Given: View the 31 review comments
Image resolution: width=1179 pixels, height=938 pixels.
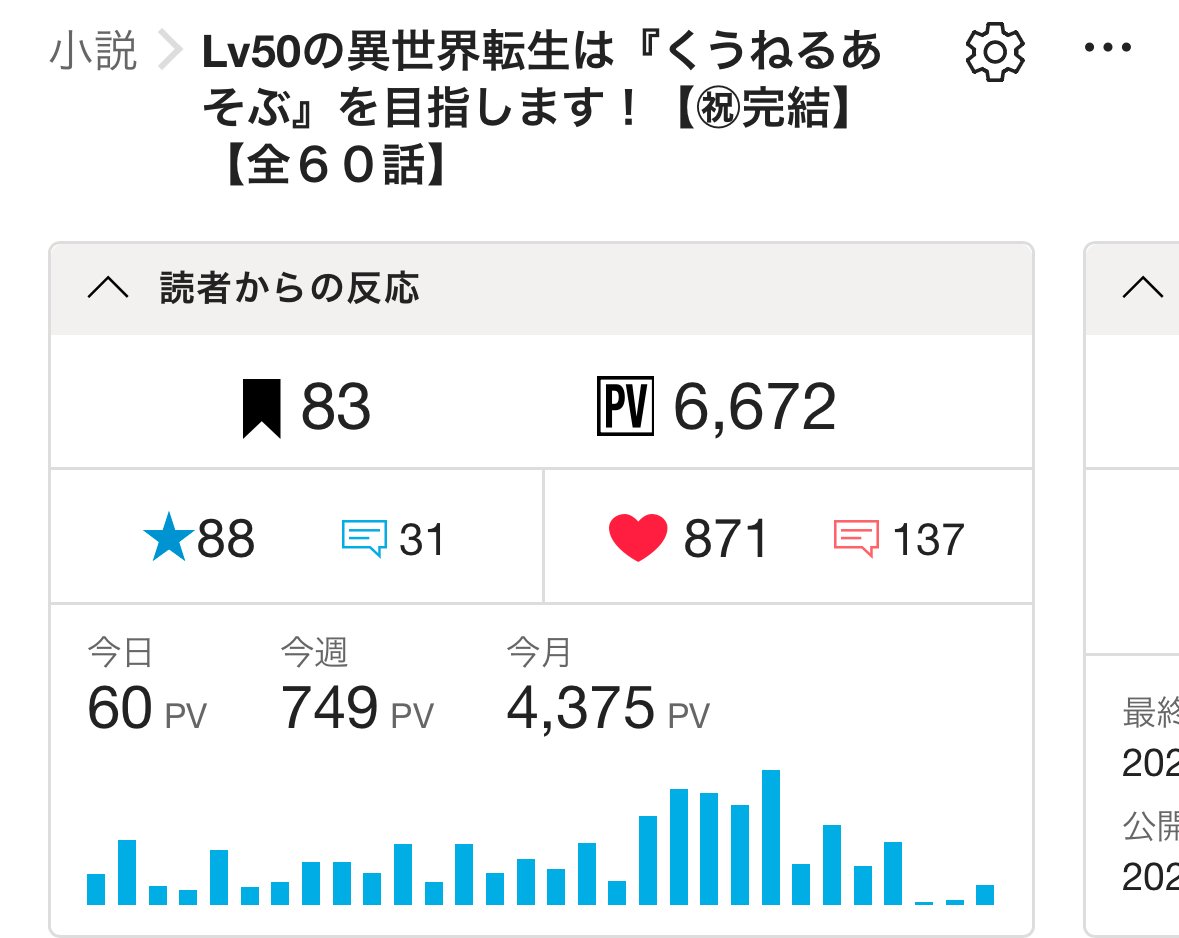Looking at the screenshot, I should 393,539.
